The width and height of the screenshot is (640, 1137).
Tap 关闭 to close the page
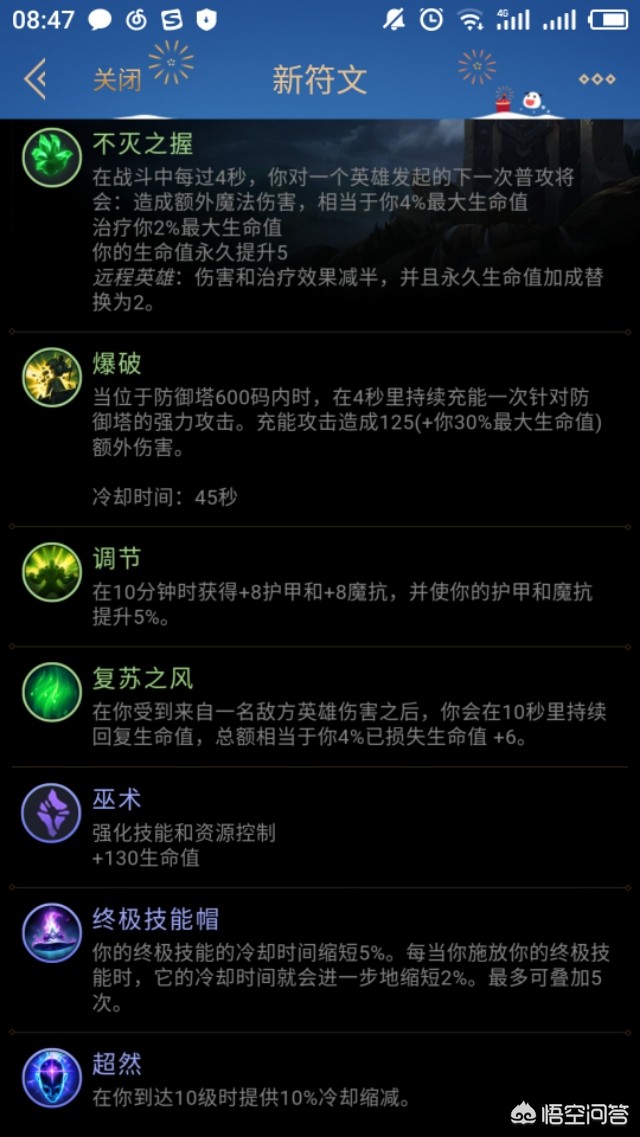point(117,80)
